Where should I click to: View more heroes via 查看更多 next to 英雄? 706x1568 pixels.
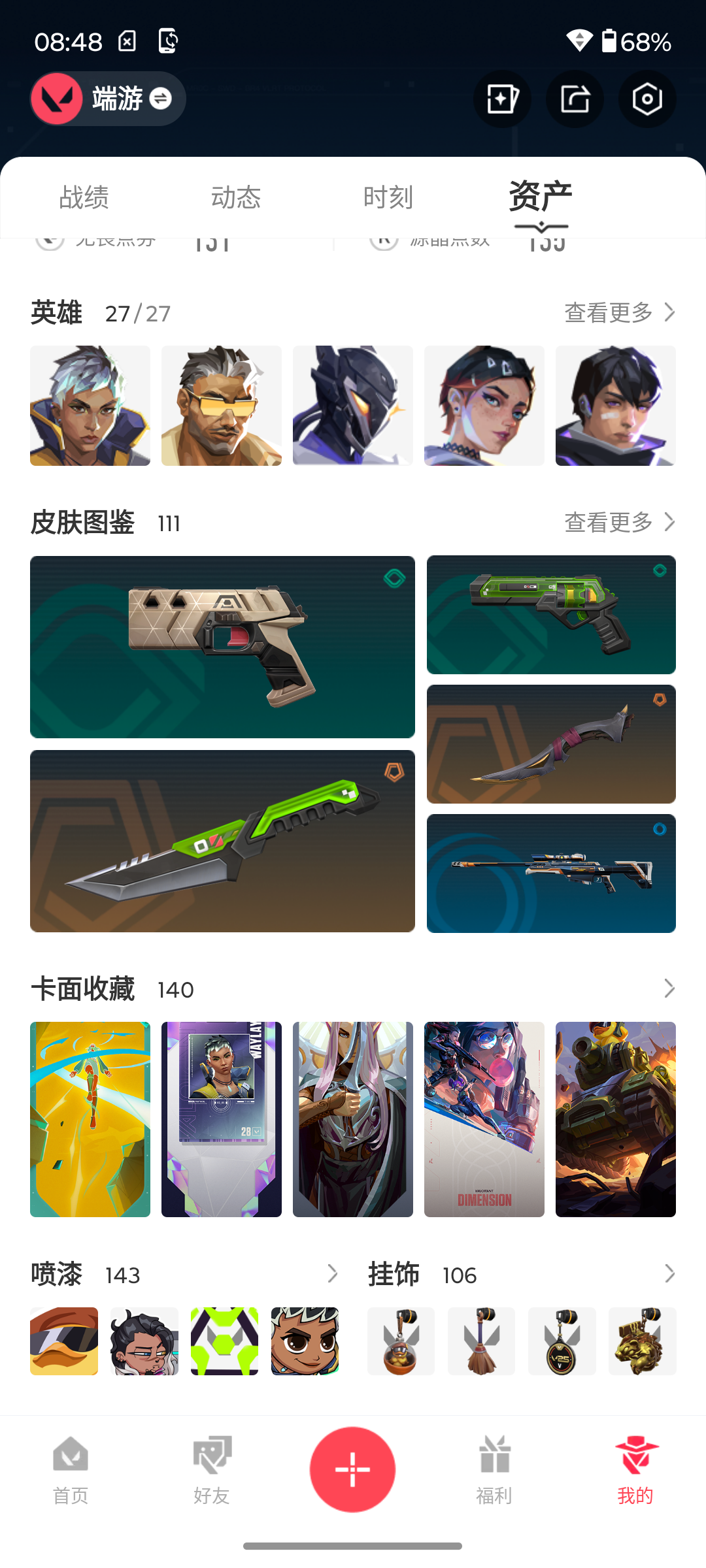point(620,312)
